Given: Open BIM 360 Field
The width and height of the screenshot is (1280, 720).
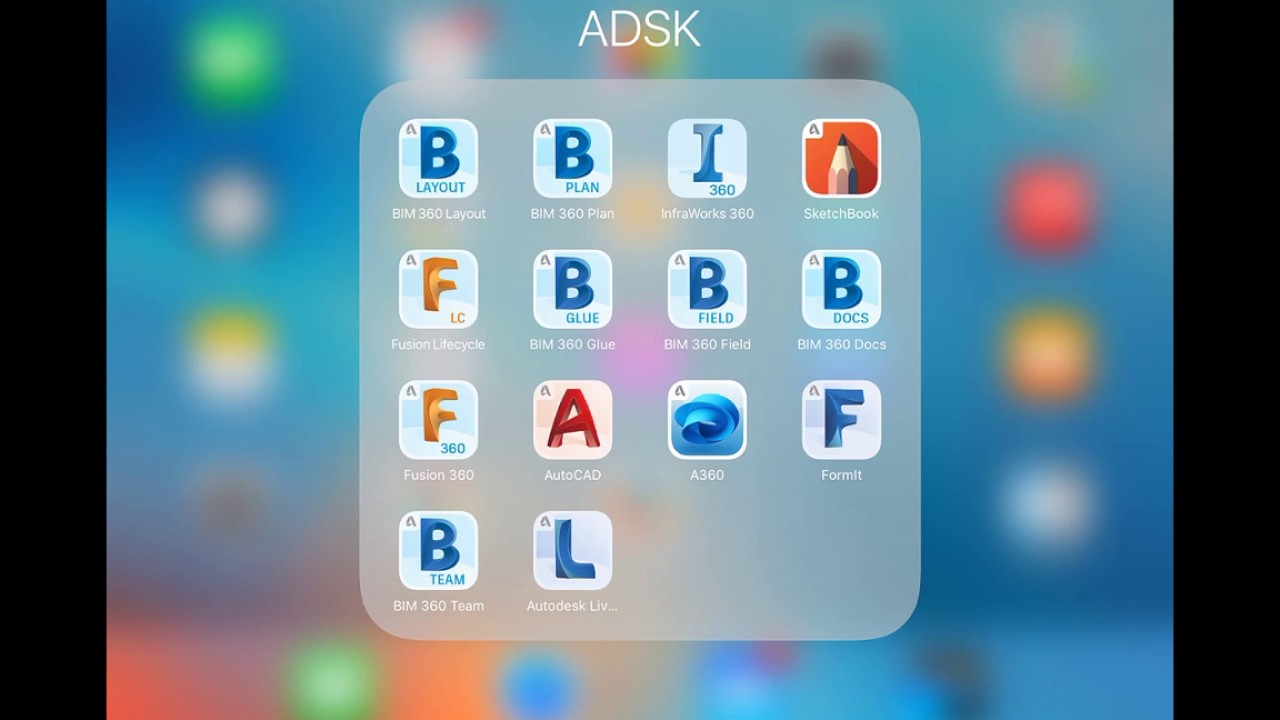Looking at the screenshot, I should pyautogui.click(x=707, y=289).
